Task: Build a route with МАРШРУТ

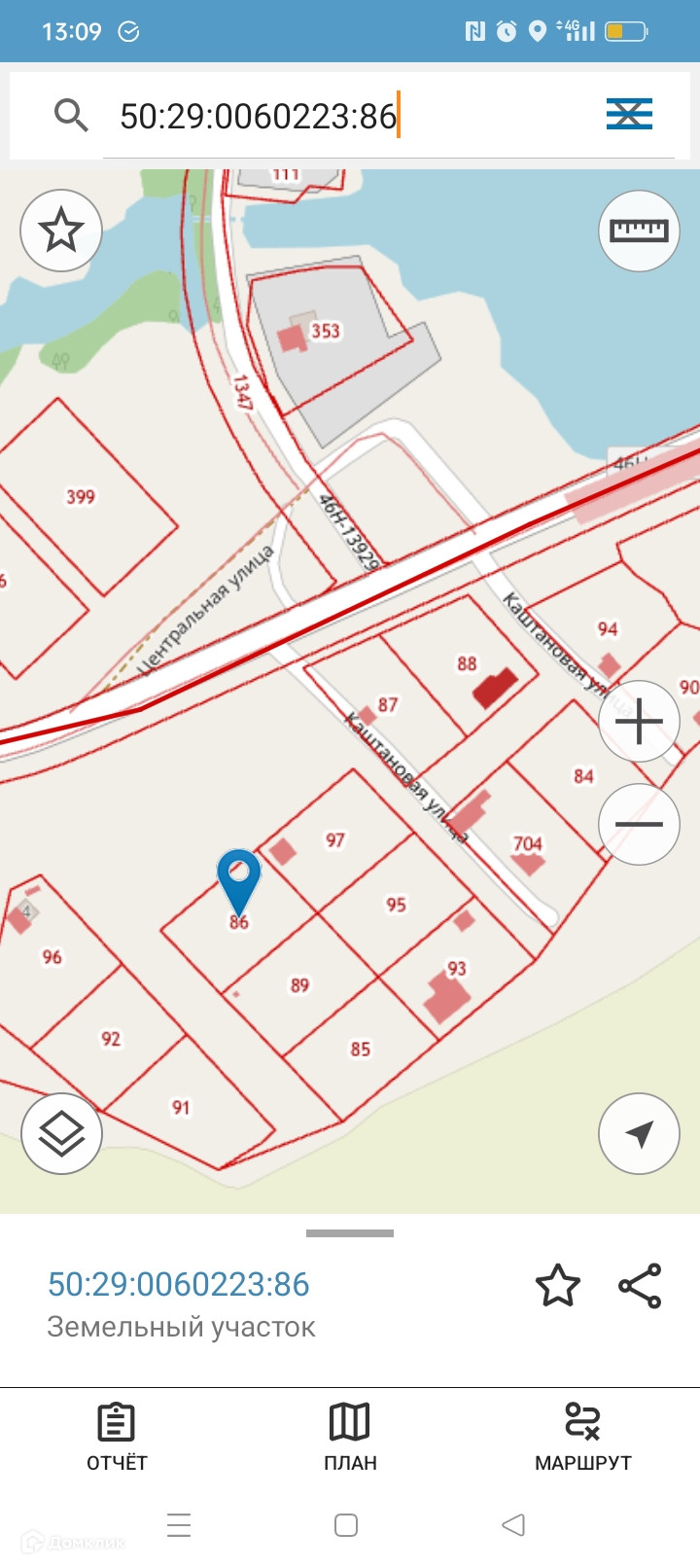Action: 583,1436
